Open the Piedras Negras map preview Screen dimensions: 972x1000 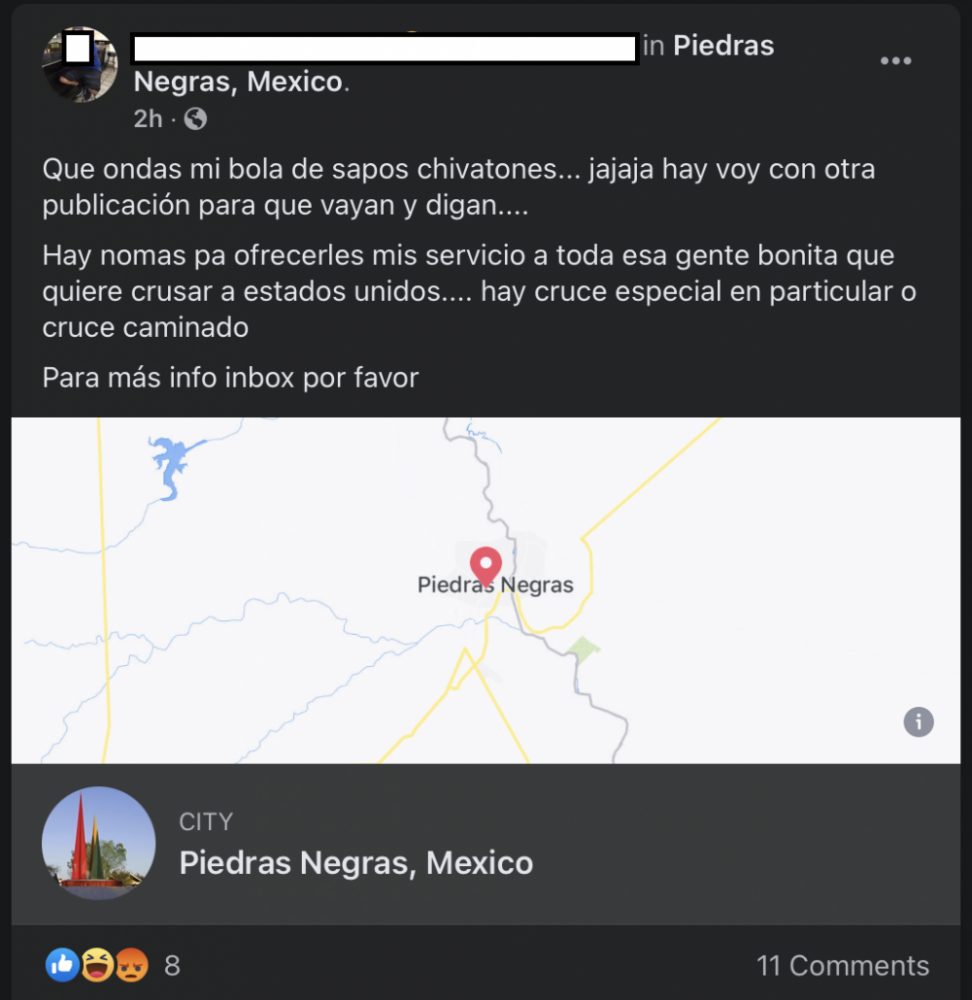[x=485, y=590]
